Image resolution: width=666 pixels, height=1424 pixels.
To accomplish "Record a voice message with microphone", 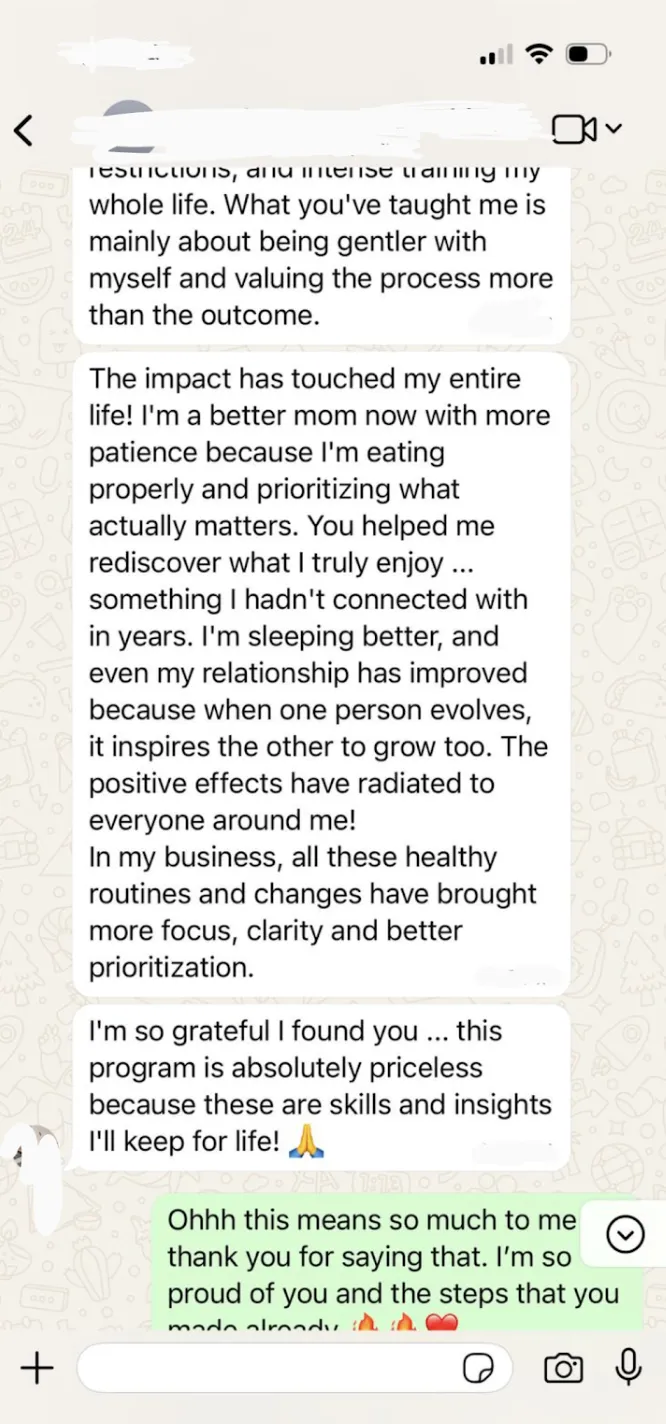I will (x=628, y=1367).
